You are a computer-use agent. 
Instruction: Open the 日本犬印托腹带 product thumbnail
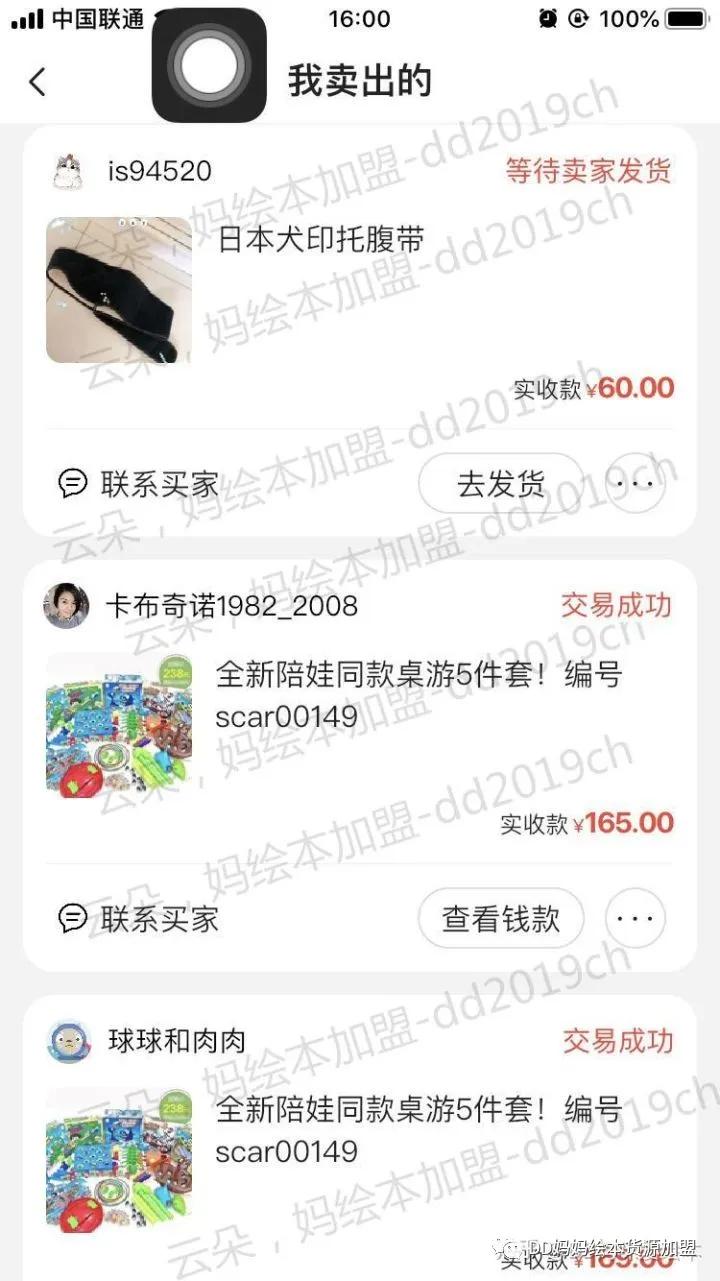click(x=118, y=290)
